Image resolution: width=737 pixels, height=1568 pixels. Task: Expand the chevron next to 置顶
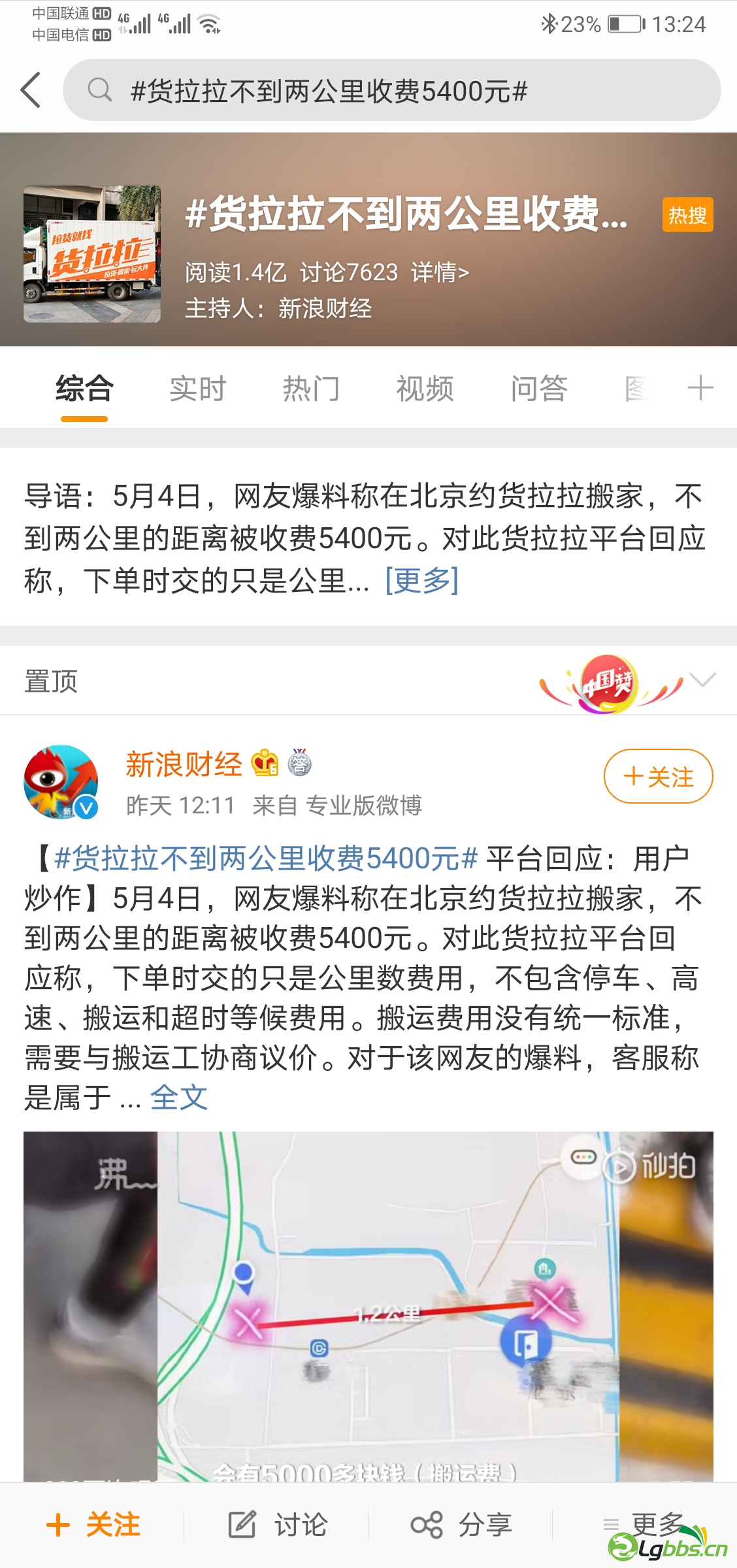coord(703,680)
